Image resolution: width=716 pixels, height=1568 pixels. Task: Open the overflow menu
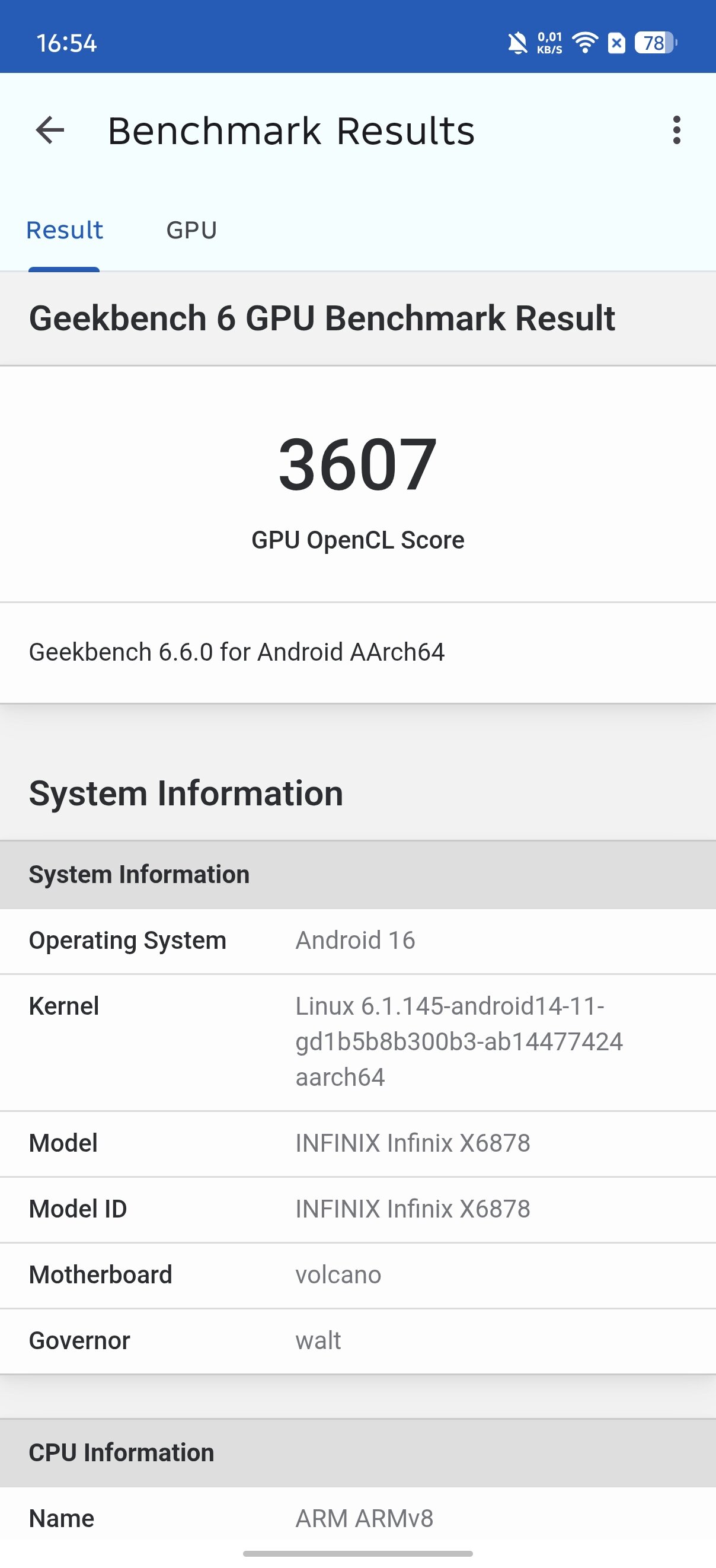click(x=676, y=130)
